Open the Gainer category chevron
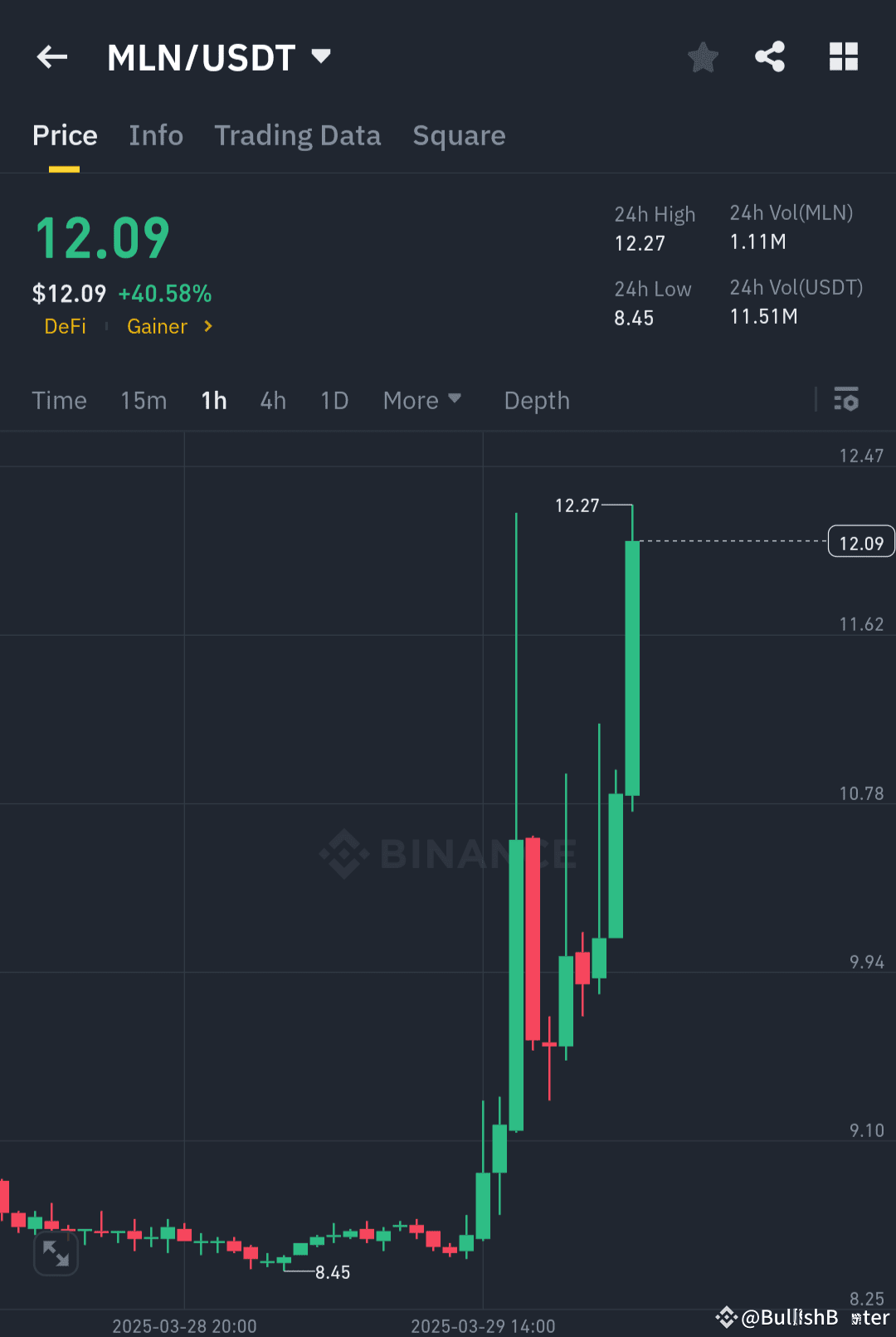Viewport: 896px width, 1337px height. click(206, 326)
